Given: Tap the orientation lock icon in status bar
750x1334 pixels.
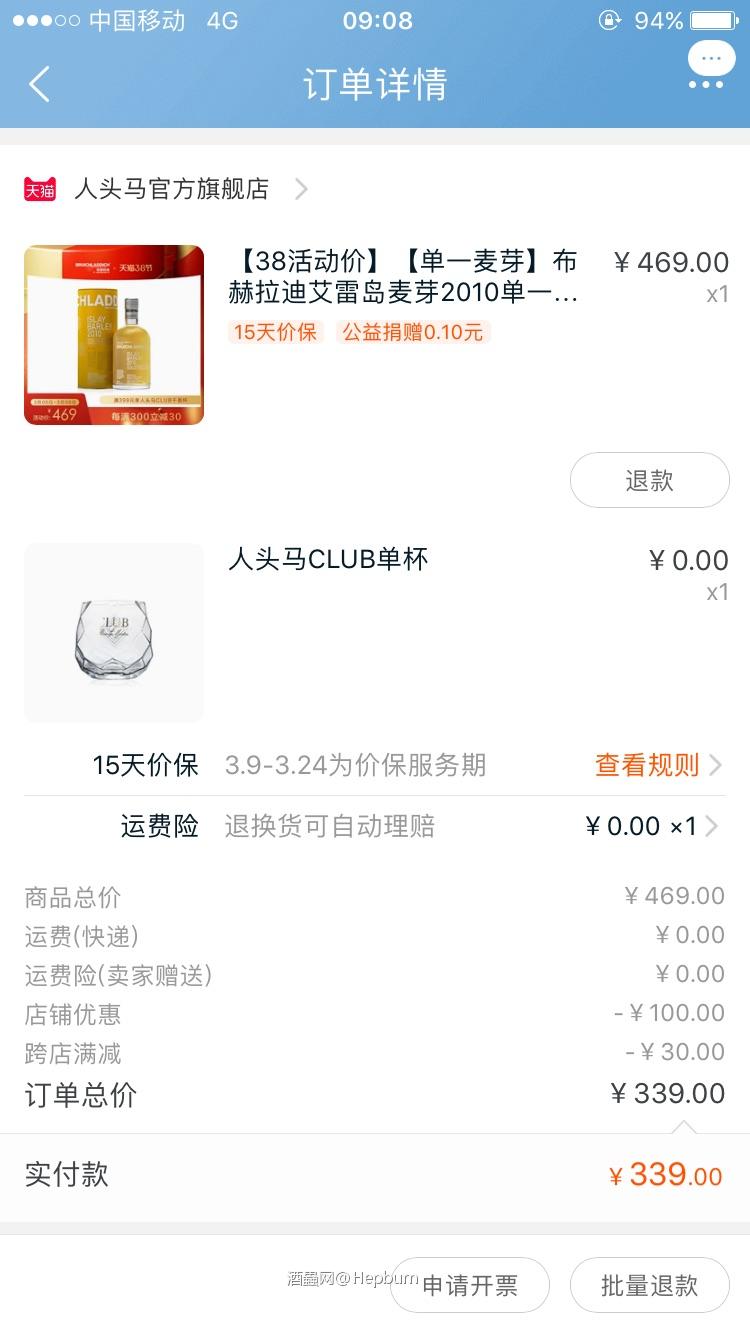Looking at the screenshot, I should coord(608,20).
